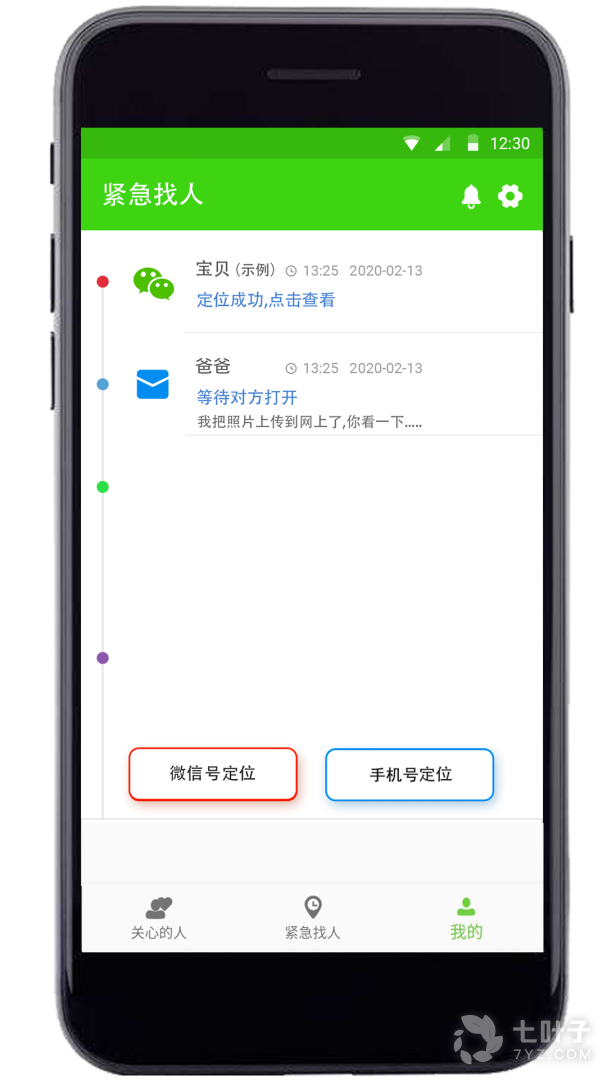Image resolution: width=607 pixels, height=1080 pixels.
Task: Tap 微信号定位 button
Action: (213, 774)
